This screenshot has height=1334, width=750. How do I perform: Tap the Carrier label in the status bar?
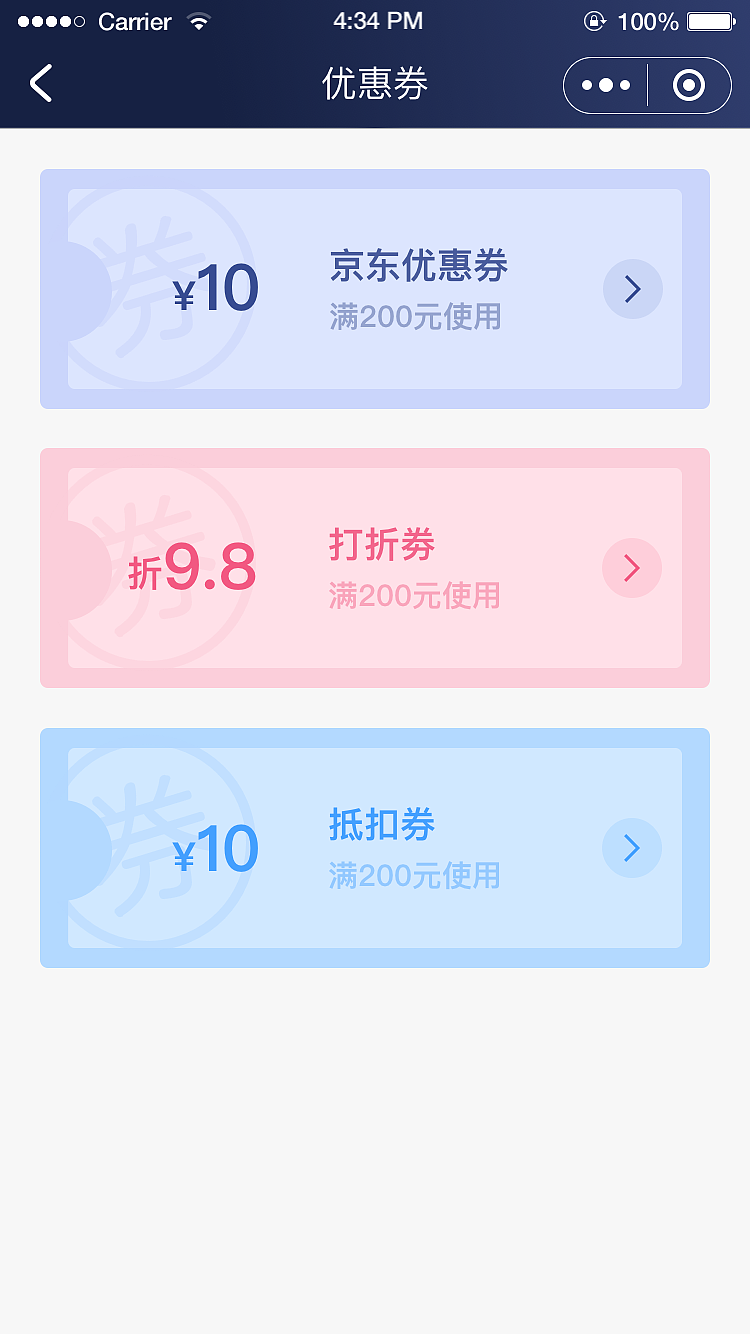134,21
